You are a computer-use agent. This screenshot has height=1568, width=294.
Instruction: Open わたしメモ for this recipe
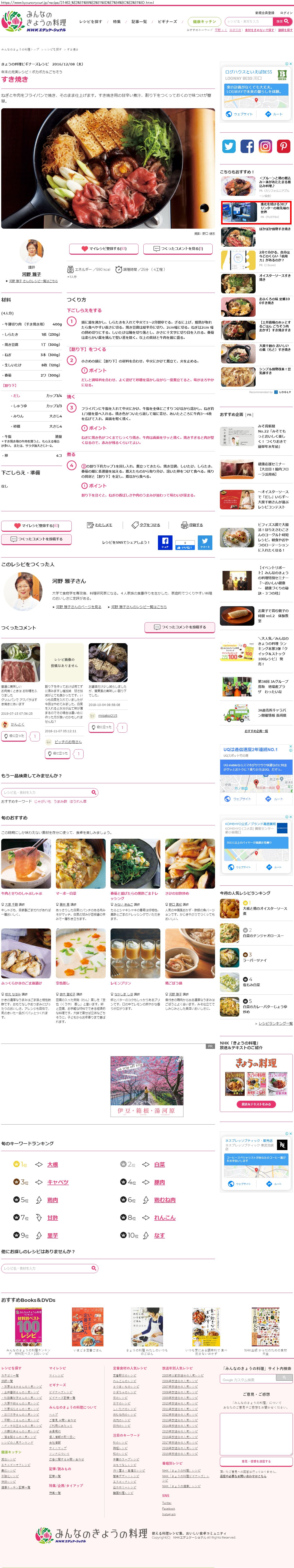tap(100, 525)
